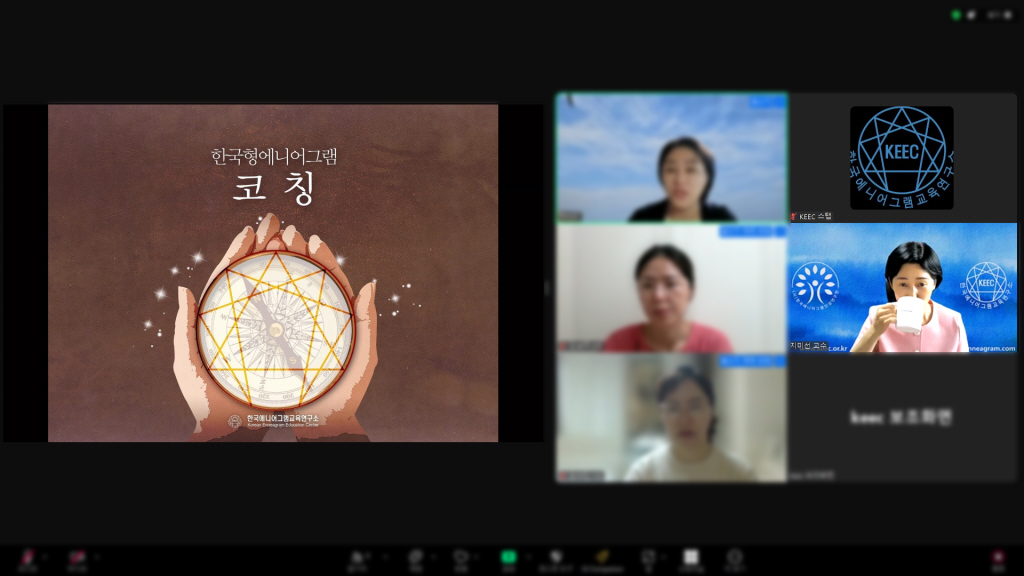The image size is (1024, 576).
Task: Leave the meeting with the red button
Action: [997, 558]
